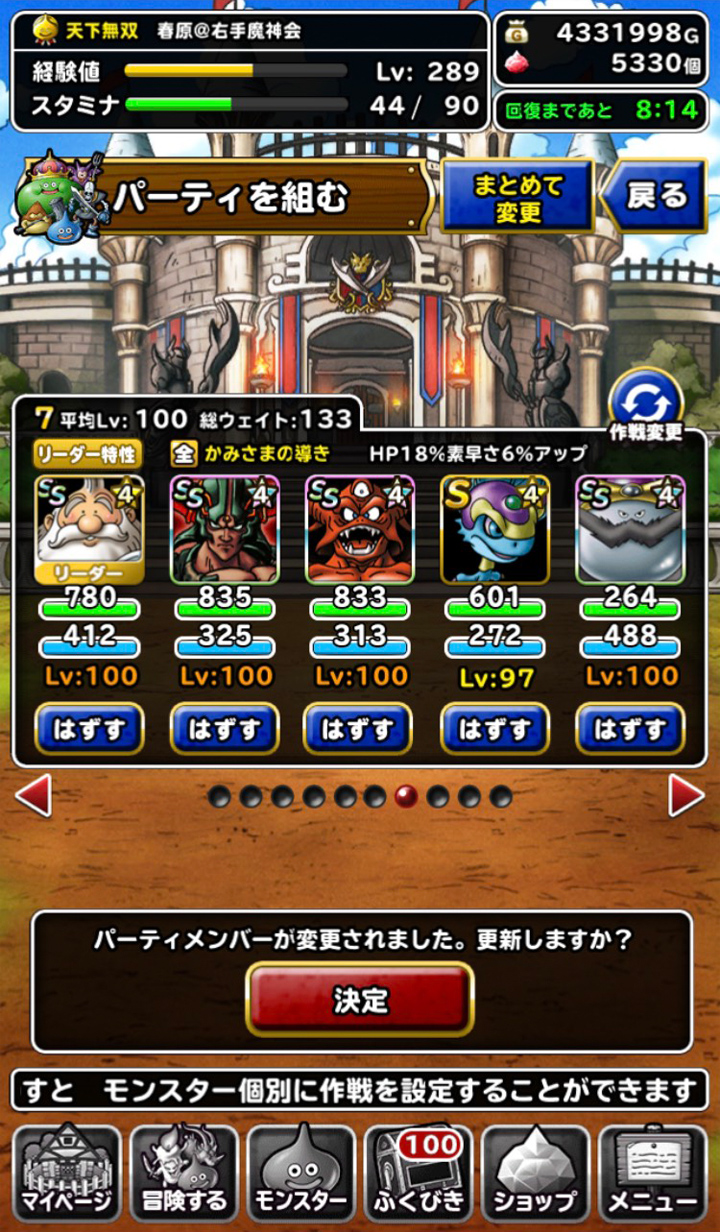
Task: Remove the leader monster with 780 HP
Action: [x=89, y=728]
